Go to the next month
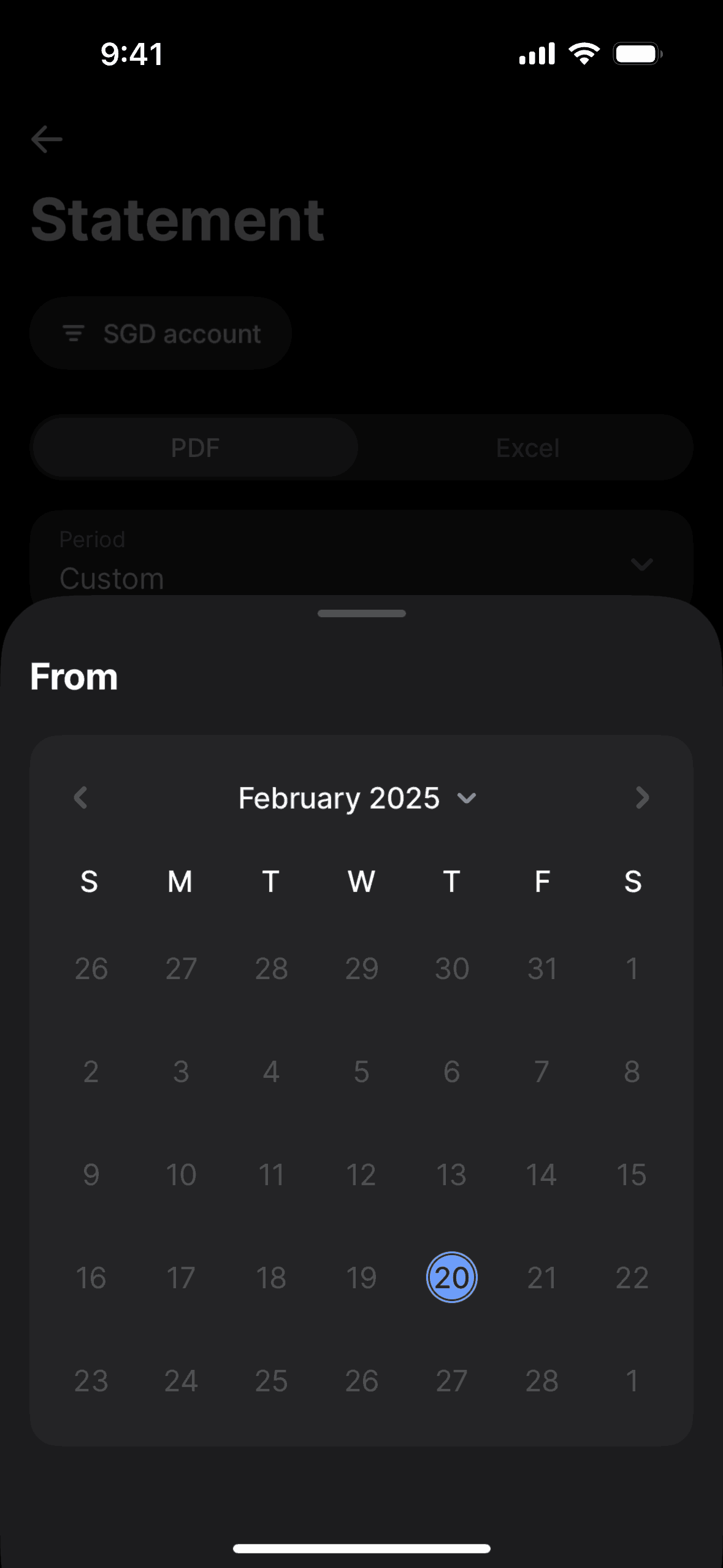This screenshot has width=723, height=1568. click(x=641, y=797)
